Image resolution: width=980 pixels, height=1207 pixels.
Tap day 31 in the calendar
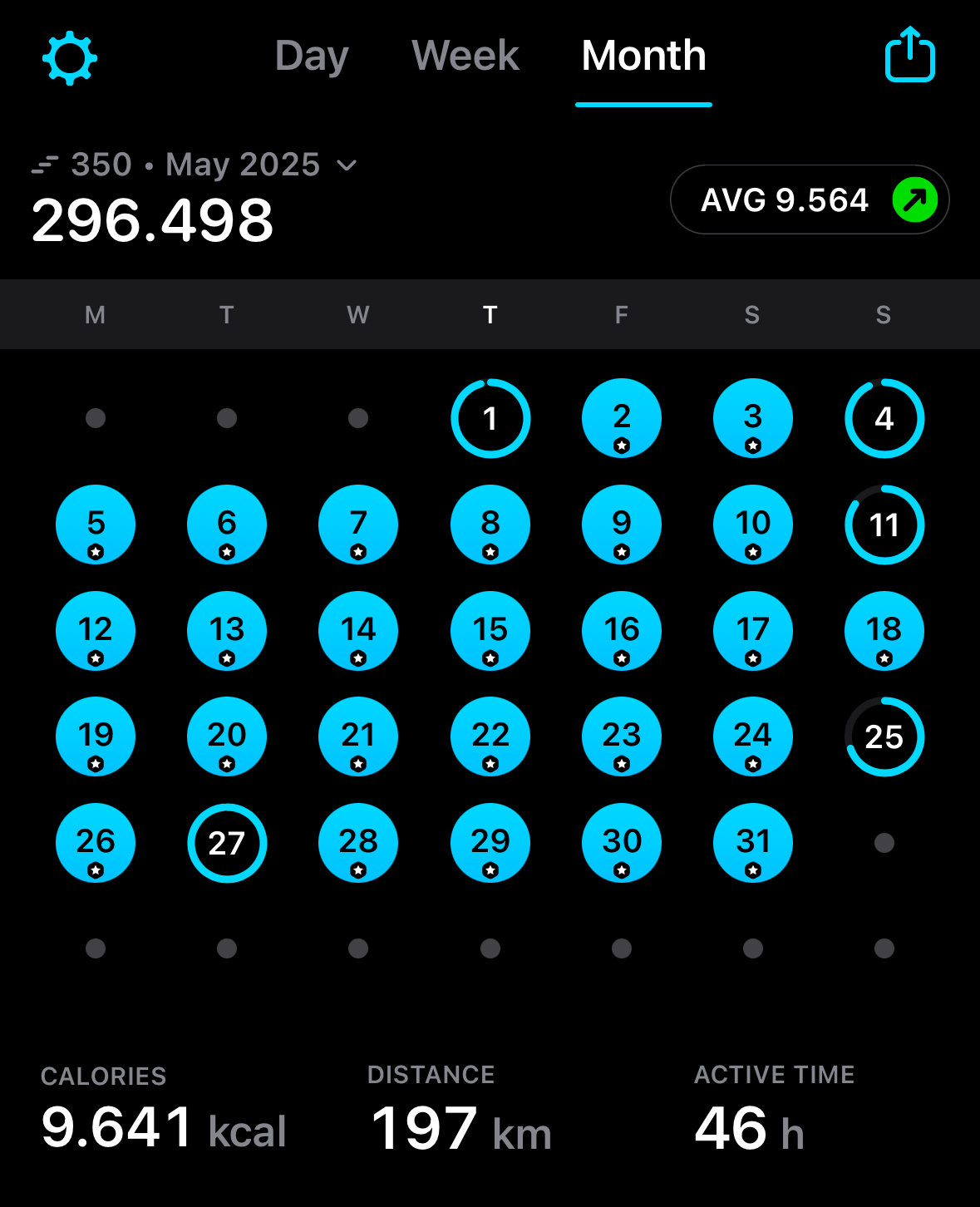753,843
